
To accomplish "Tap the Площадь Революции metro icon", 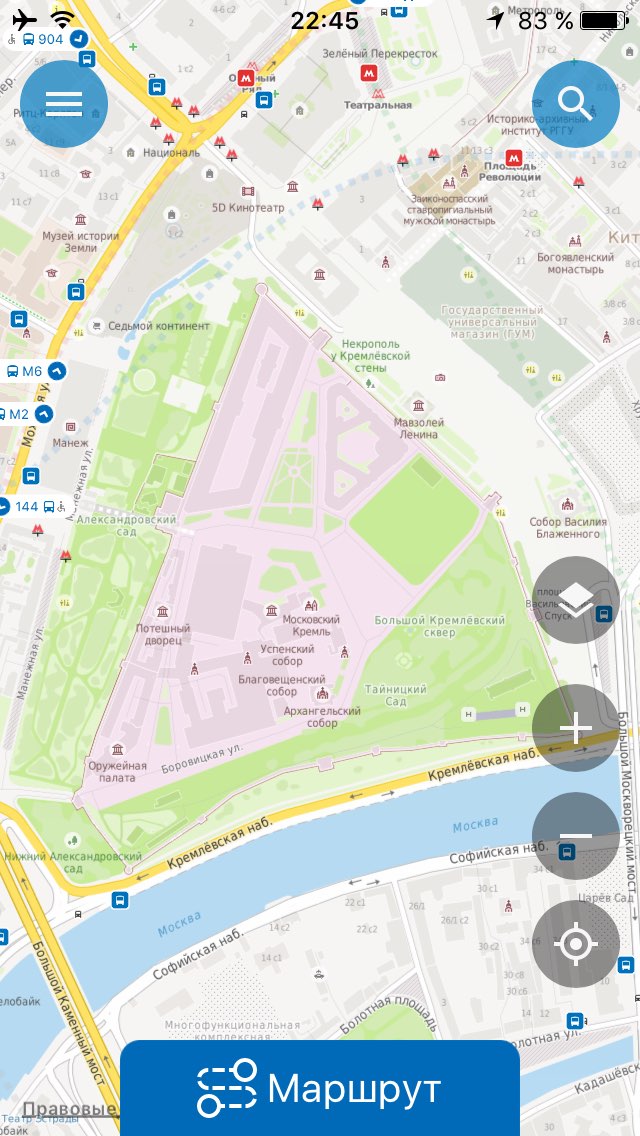I will pyautogui.click(x=514, y=157).
